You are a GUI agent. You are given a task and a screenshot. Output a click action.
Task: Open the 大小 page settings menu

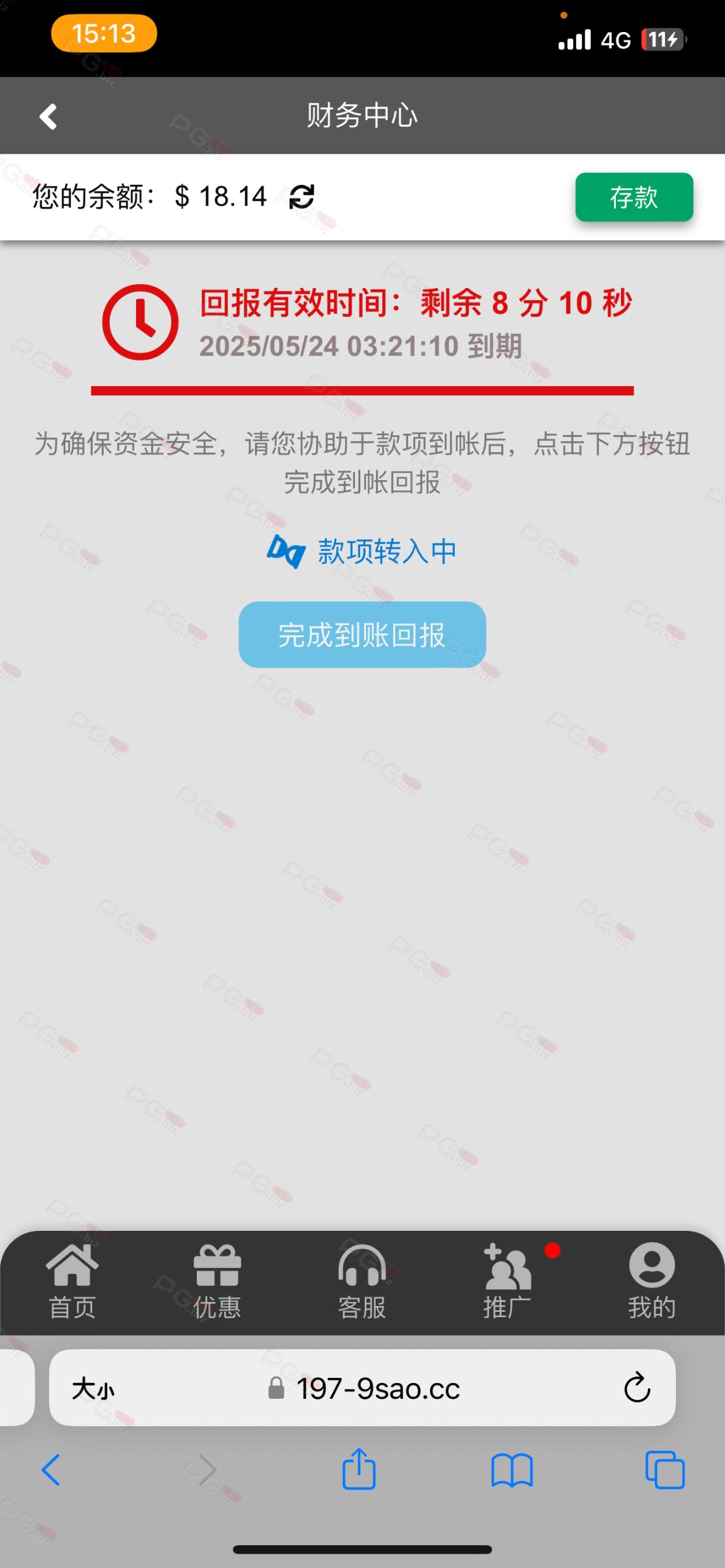[93, 1388]
